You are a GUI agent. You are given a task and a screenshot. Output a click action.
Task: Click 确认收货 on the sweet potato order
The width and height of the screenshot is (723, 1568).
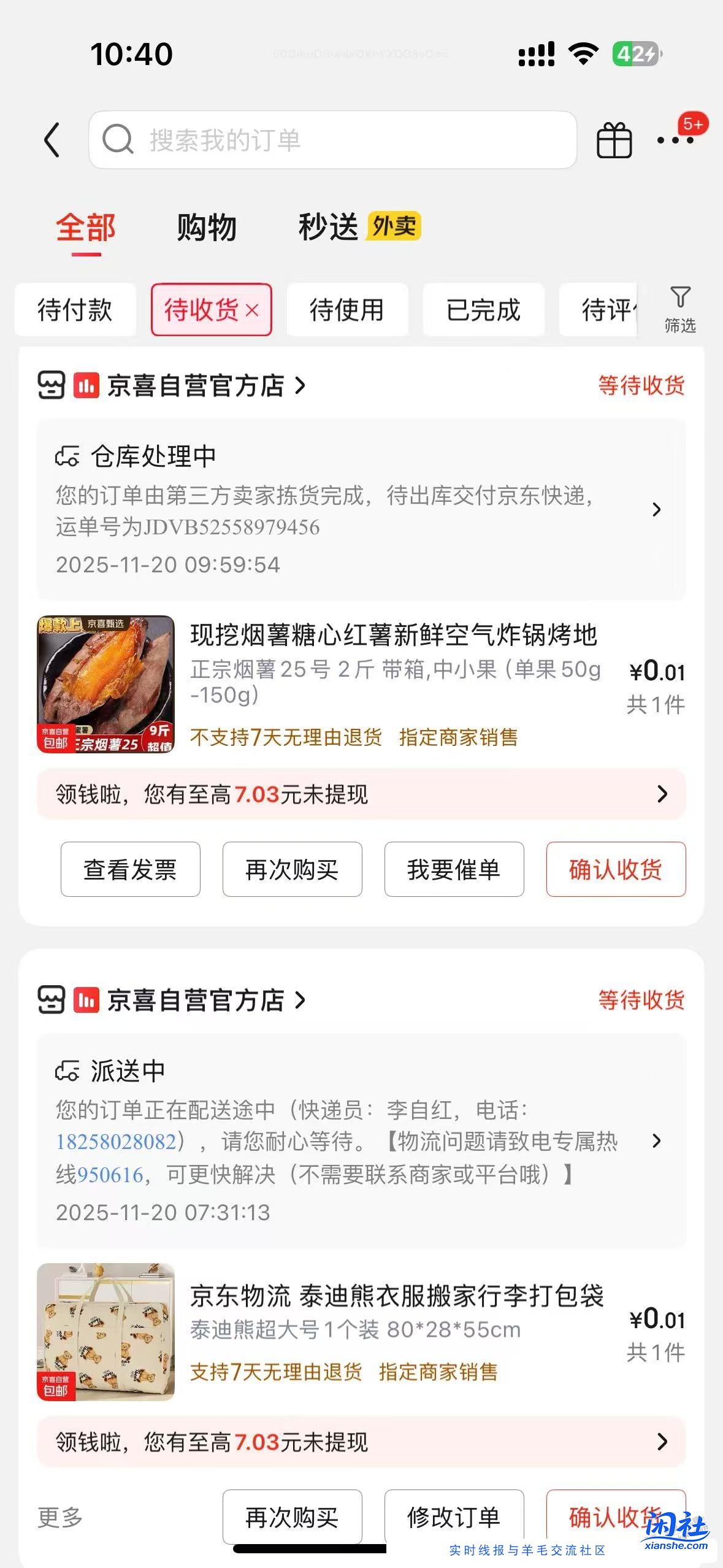point(615,869)
